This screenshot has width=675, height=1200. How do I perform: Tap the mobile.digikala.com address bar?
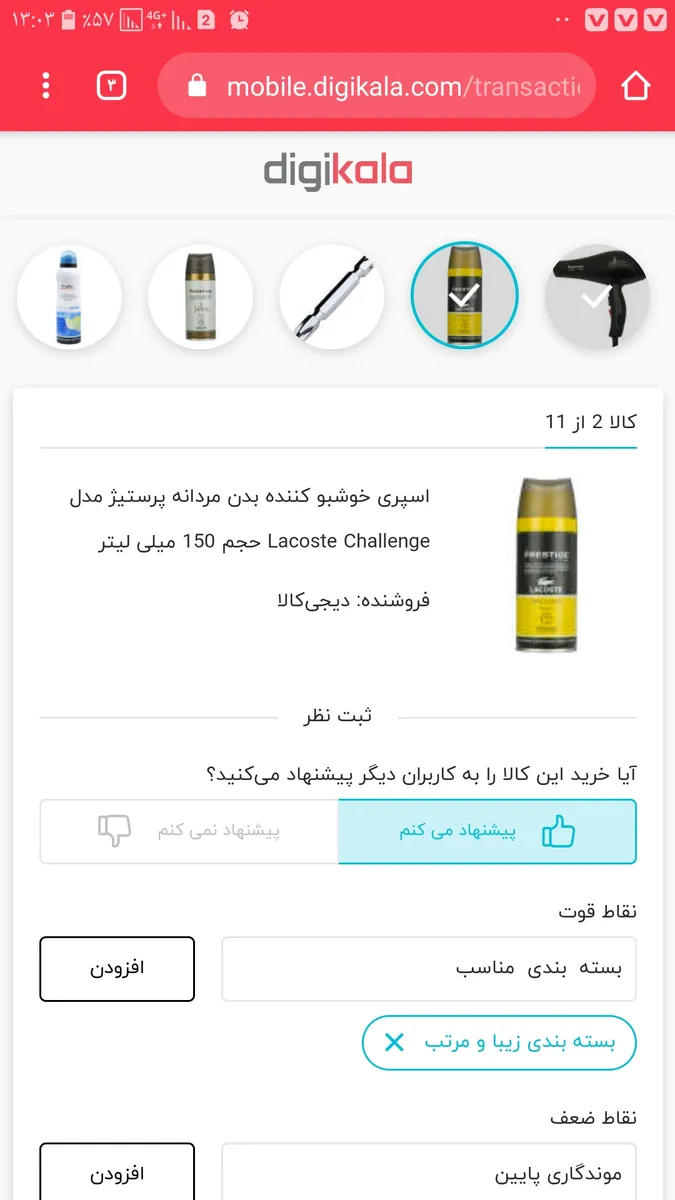[x=377, y=86]
